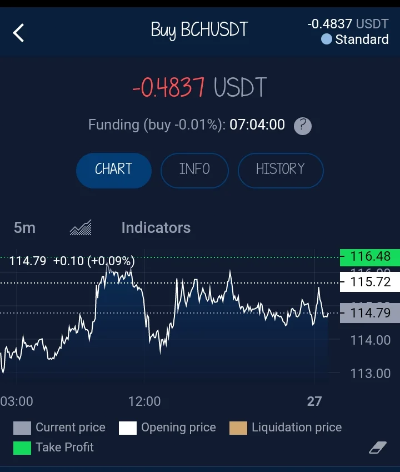The width and height of the screenshot is (400, 472).
Task: Open the chart type selector icon
Action: (x=80, y=228)
